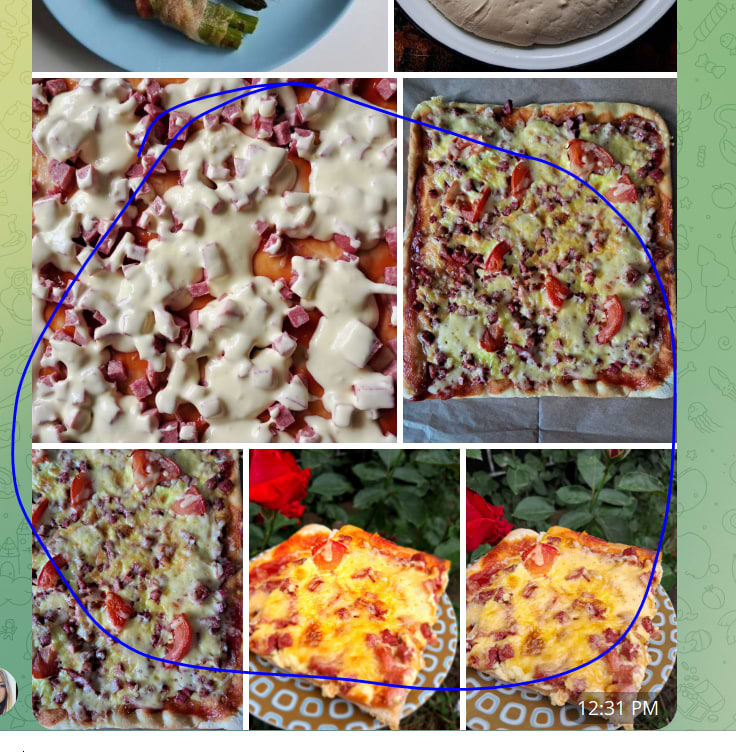
Task: Open the asparagus rolls photo on blue plate
Action: click(210, 35)
